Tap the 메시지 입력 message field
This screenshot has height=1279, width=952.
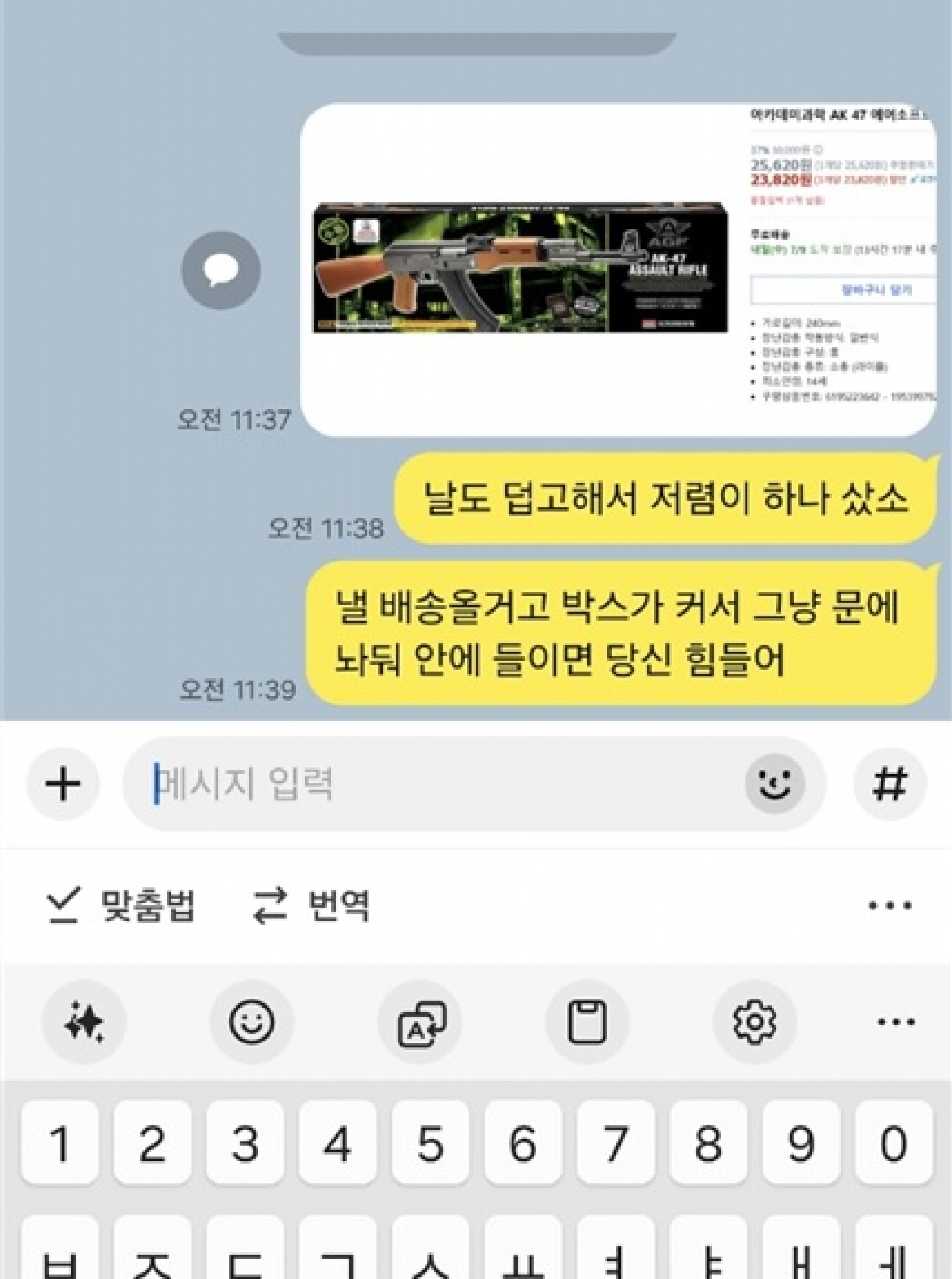tap(428, 783)
